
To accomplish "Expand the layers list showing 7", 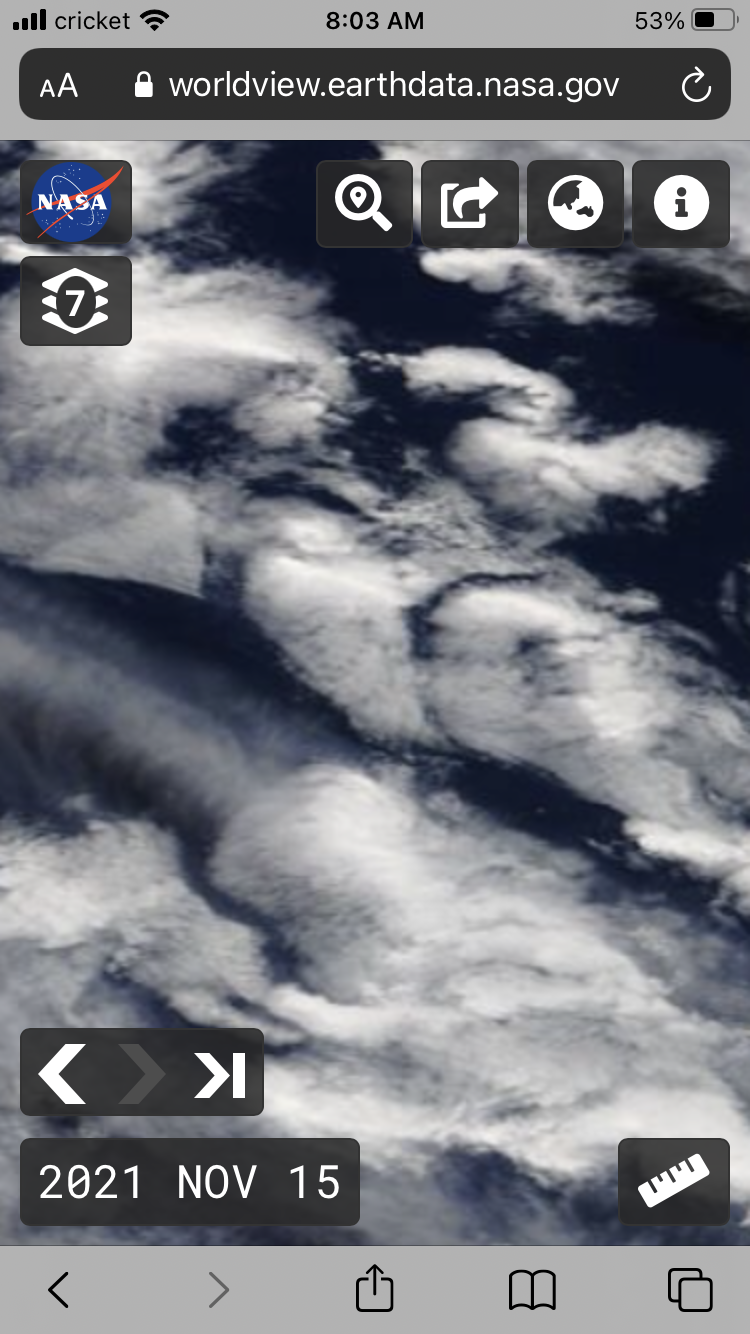I will (x=76, y=301).
